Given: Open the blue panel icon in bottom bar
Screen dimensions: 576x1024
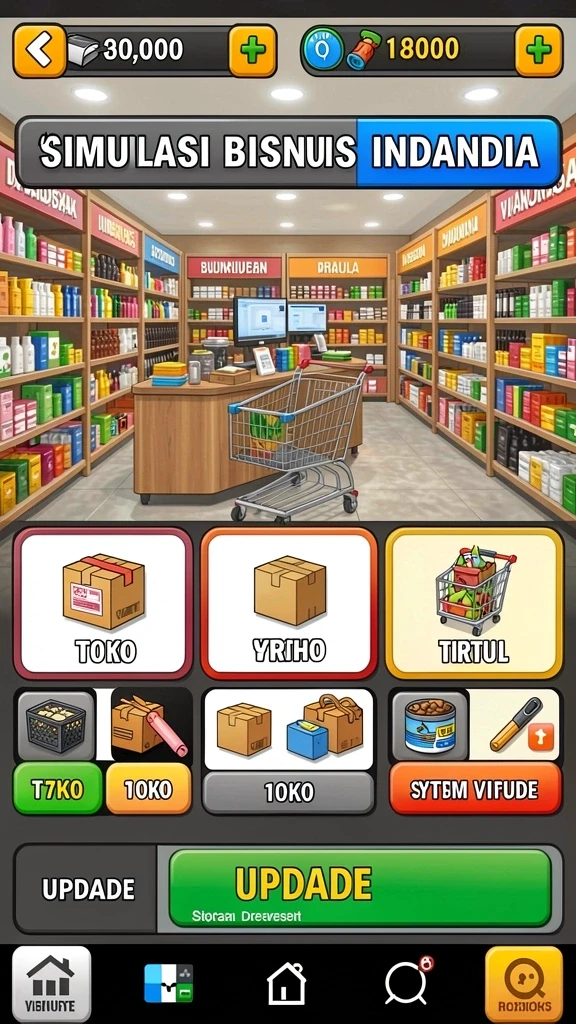Looking at the screenshot, I should click(168, 983).
